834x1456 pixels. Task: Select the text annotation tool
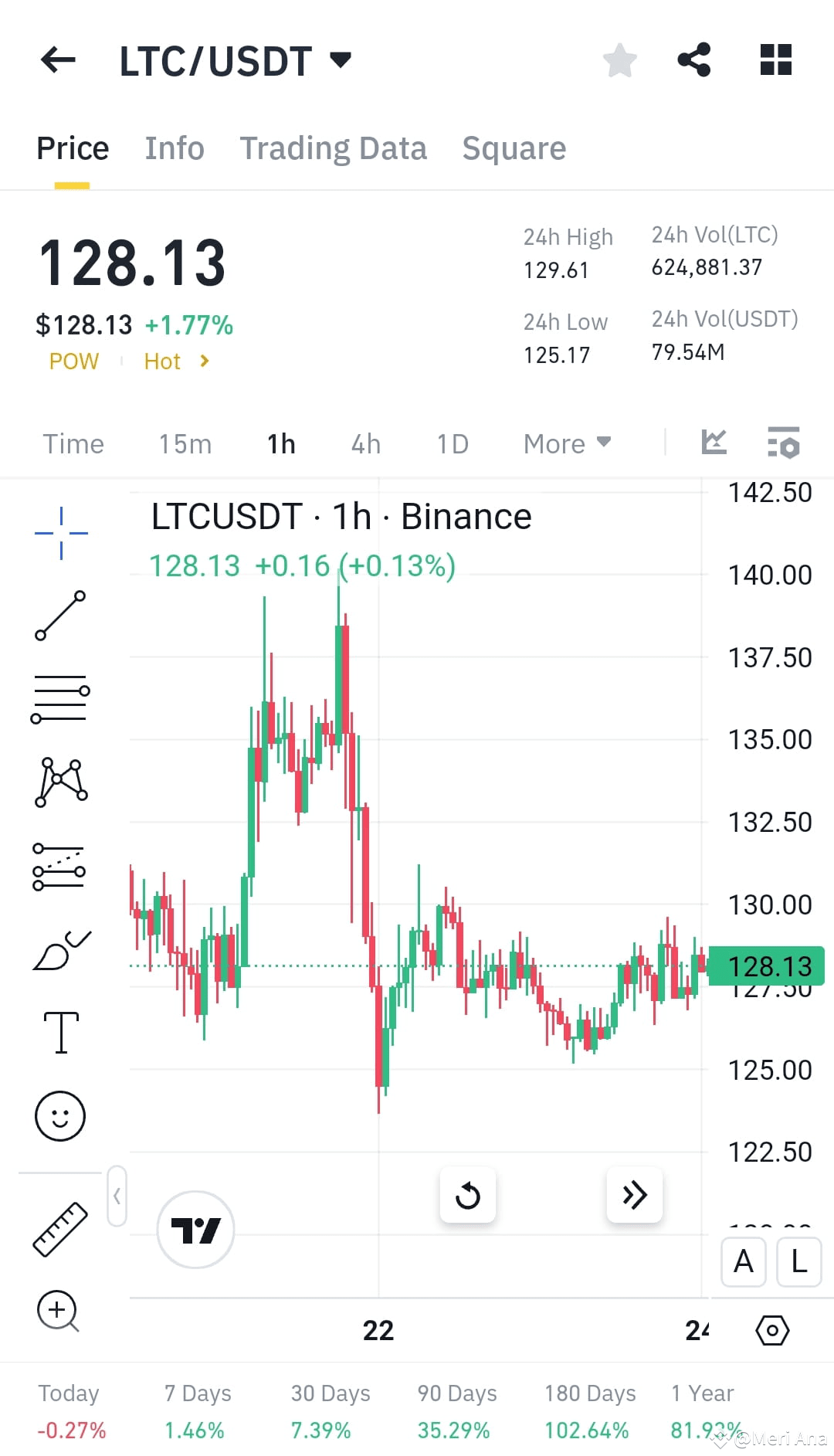click(59, 1033)
